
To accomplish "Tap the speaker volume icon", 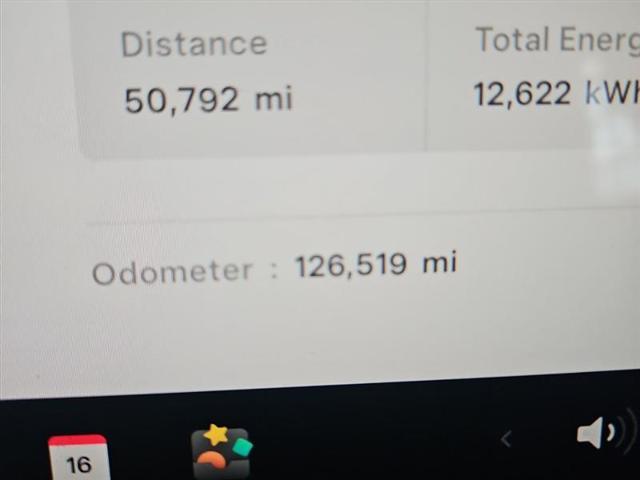I will 602,433.
